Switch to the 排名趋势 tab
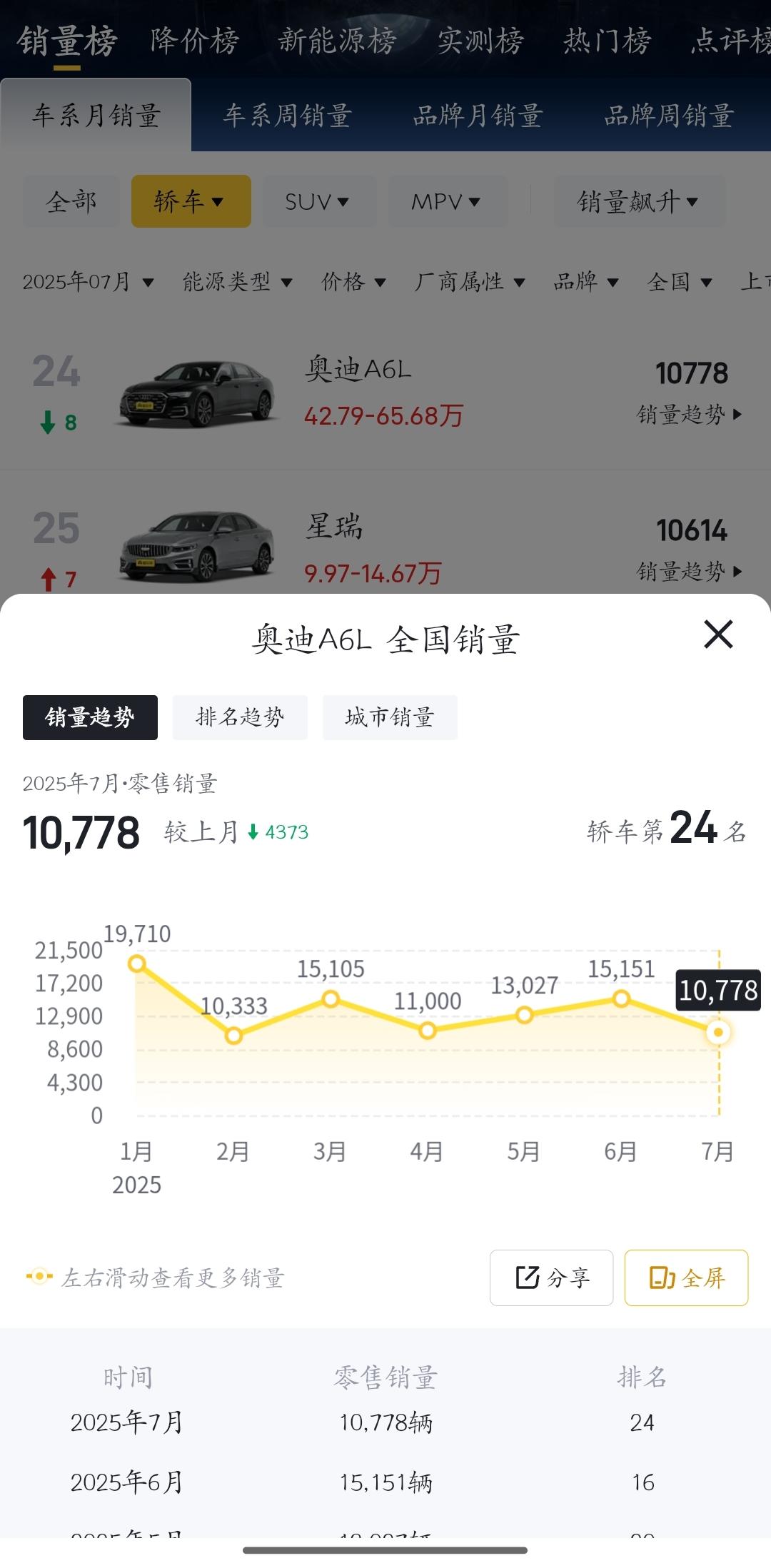The image size is (771, 1568). click(240, 717)
